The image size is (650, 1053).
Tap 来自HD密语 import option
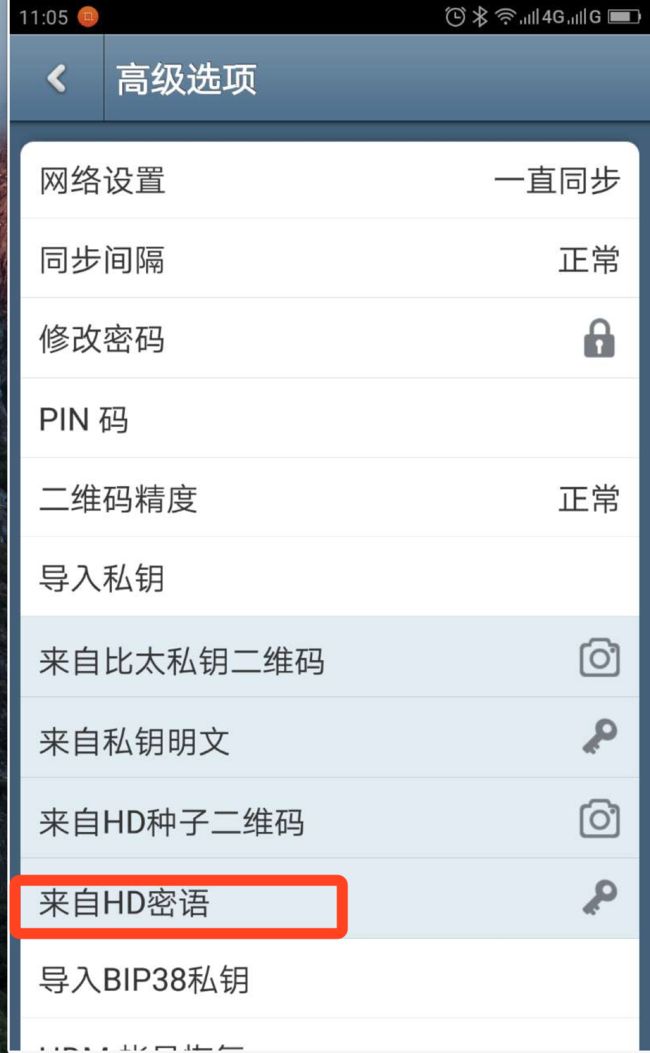329,899
